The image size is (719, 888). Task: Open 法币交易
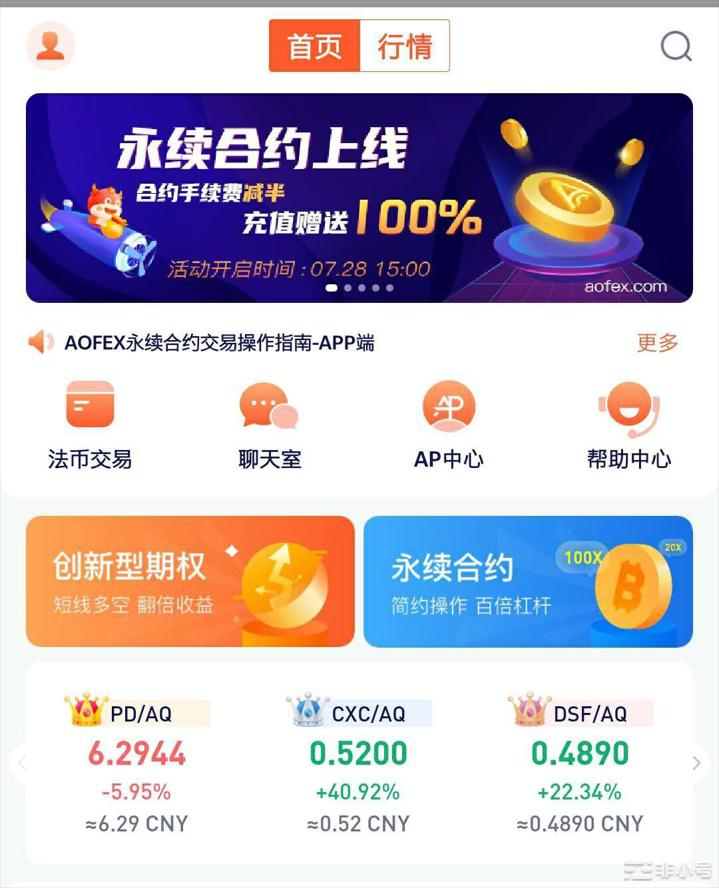coord(90,425)
